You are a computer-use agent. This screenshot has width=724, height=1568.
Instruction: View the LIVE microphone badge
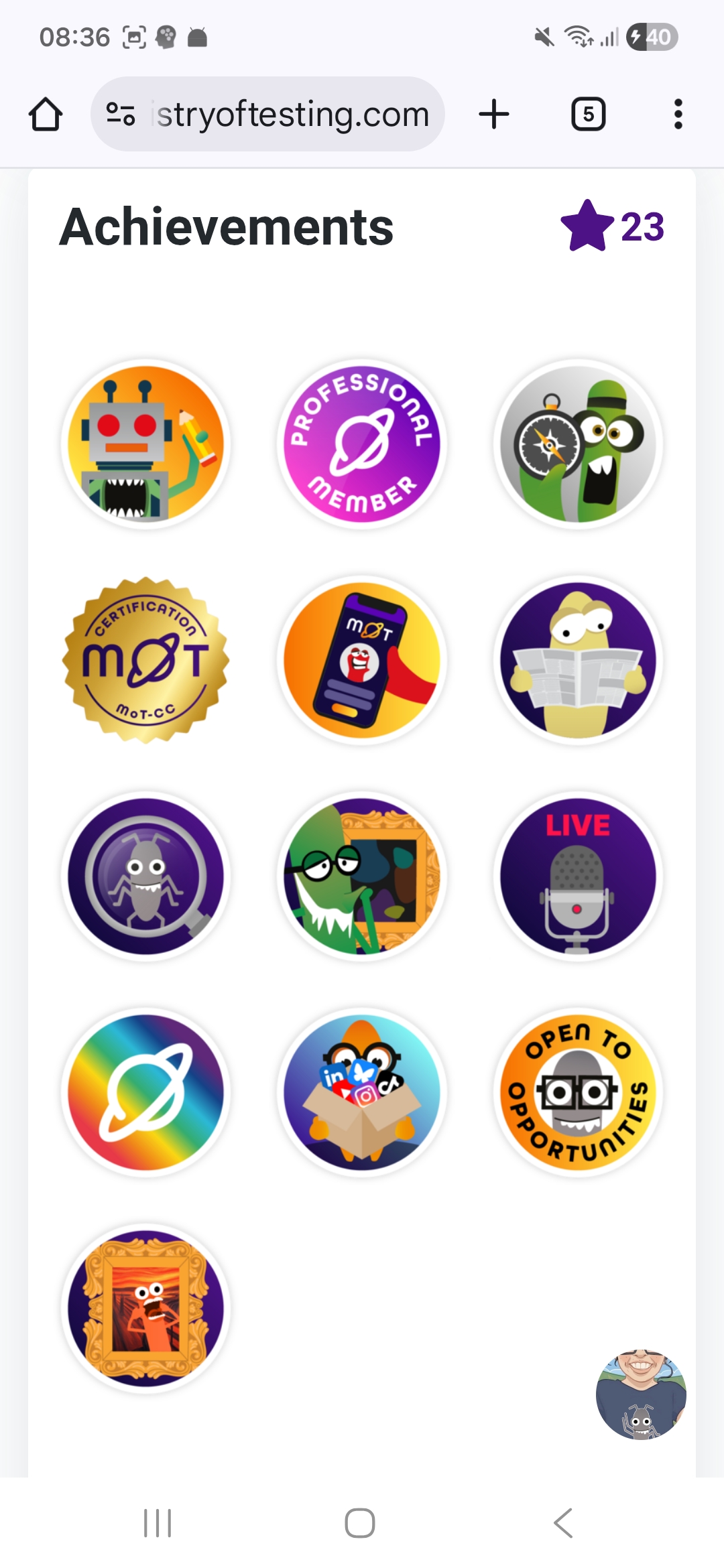pos(578,876)
